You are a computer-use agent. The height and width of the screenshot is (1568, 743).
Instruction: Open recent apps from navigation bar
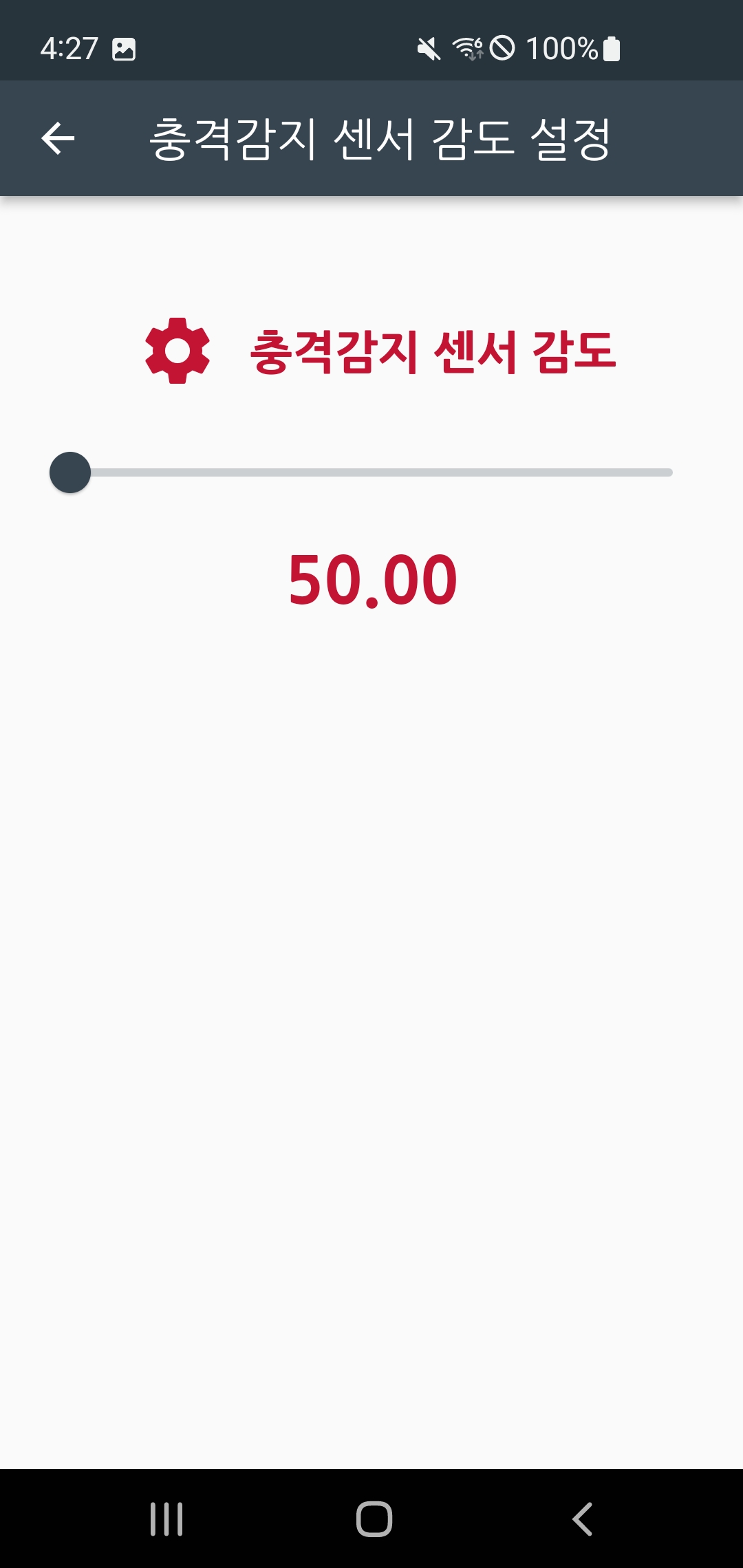pyautogui.click(x=166, y=1519)
